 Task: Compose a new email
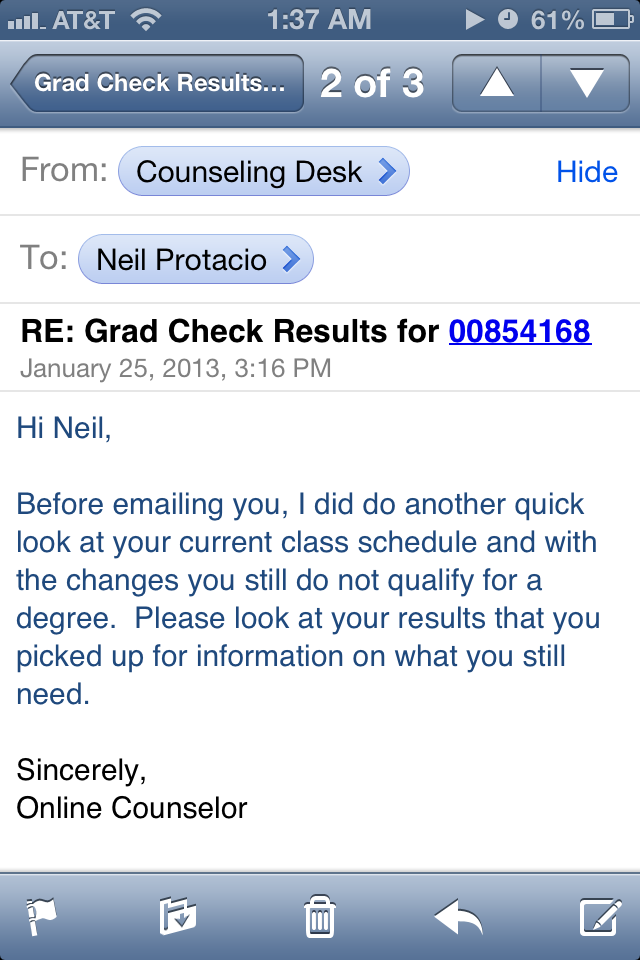pyautogui.click(x=600, y=916)
